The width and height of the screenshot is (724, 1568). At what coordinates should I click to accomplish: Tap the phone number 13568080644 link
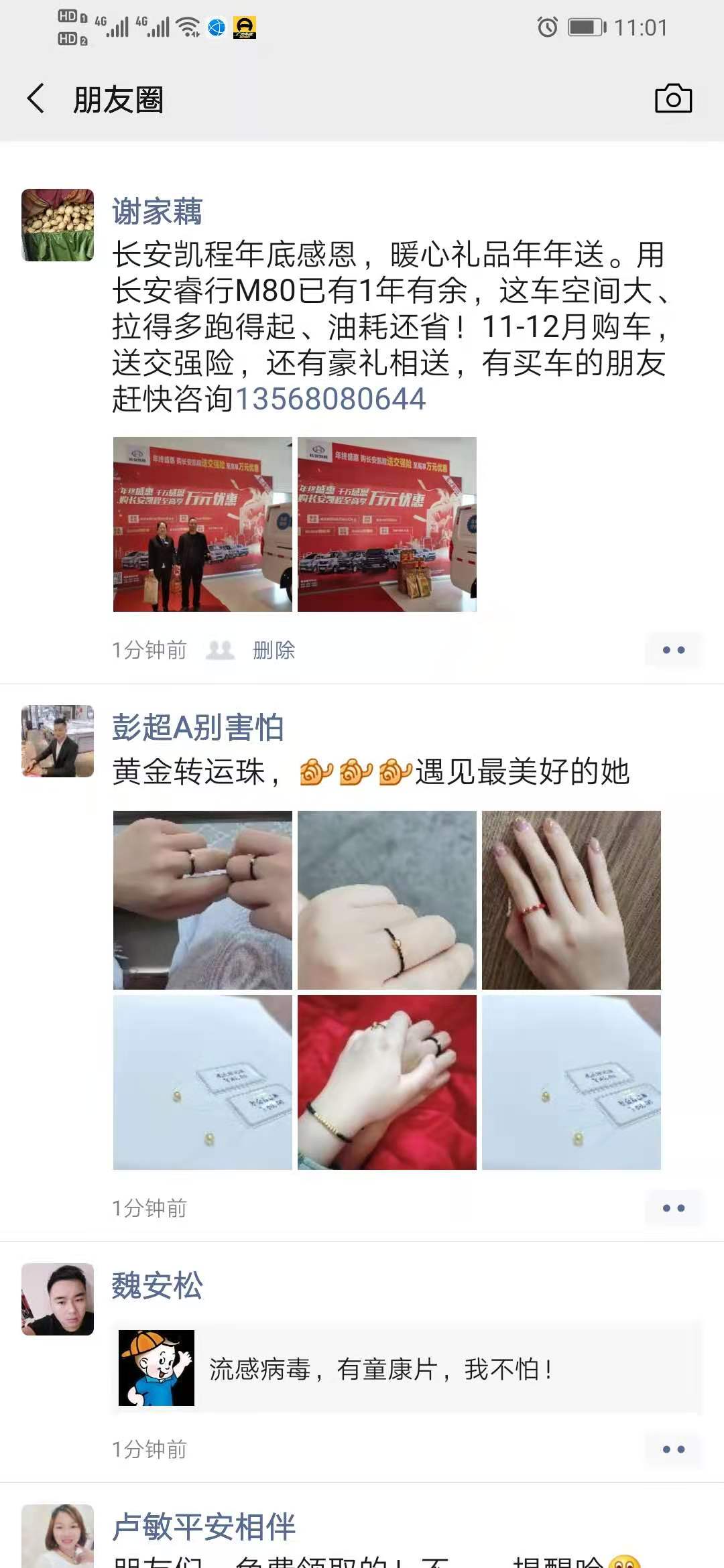coord(330,399)
